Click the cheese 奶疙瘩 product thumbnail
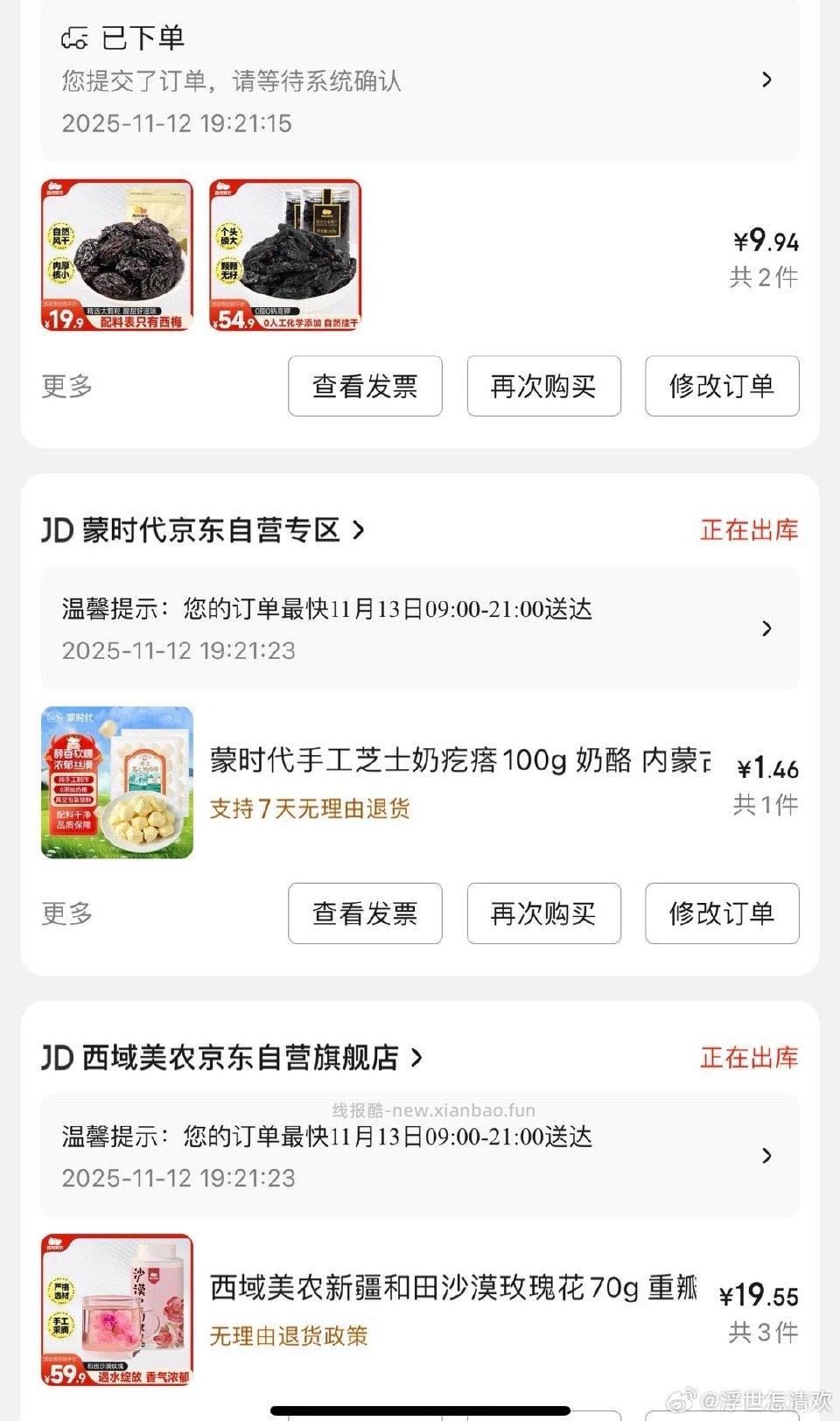Image resolution: width=840 pixels, height=1421 pixels. 115,782
